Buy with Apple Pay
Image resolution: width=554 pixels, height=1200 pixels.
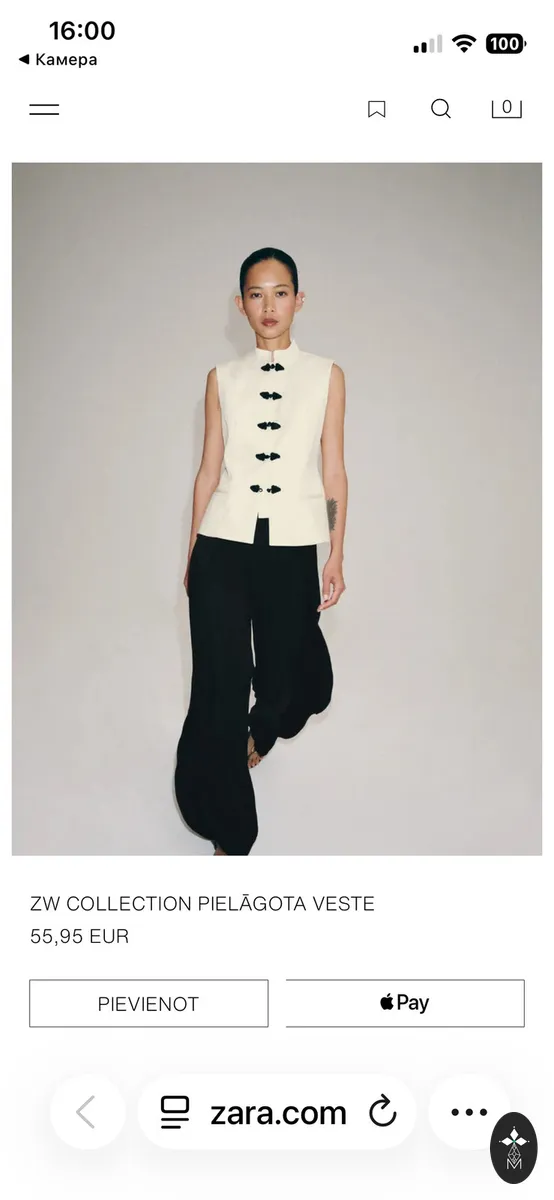coord(405,1003)
